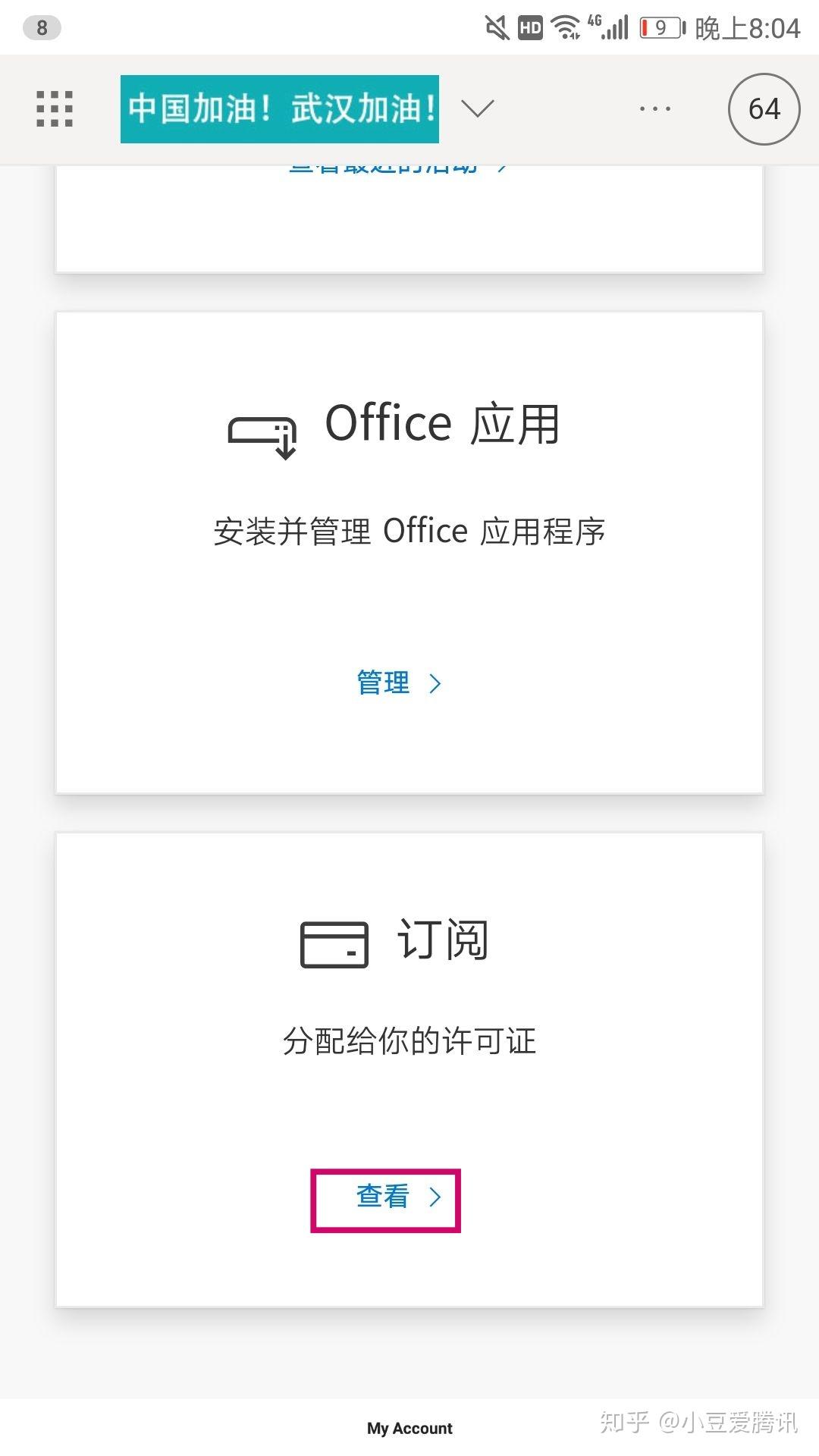The width and height of the screenshot is (819, 1456).
Task: Click the 订阅 credit card icon
Action: [334, 943]
